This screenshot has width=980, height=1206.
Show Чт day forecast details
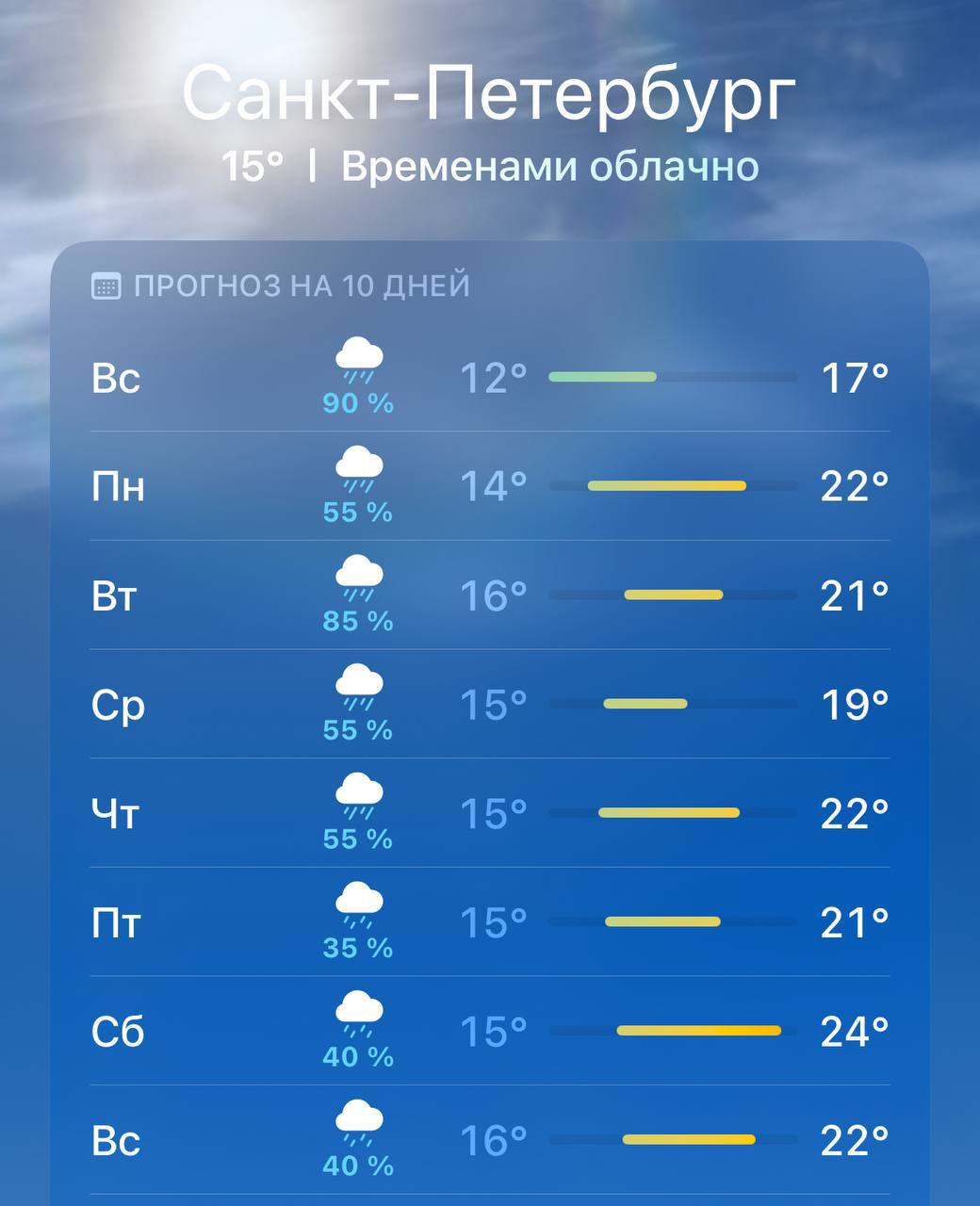(x=490, y=813)
